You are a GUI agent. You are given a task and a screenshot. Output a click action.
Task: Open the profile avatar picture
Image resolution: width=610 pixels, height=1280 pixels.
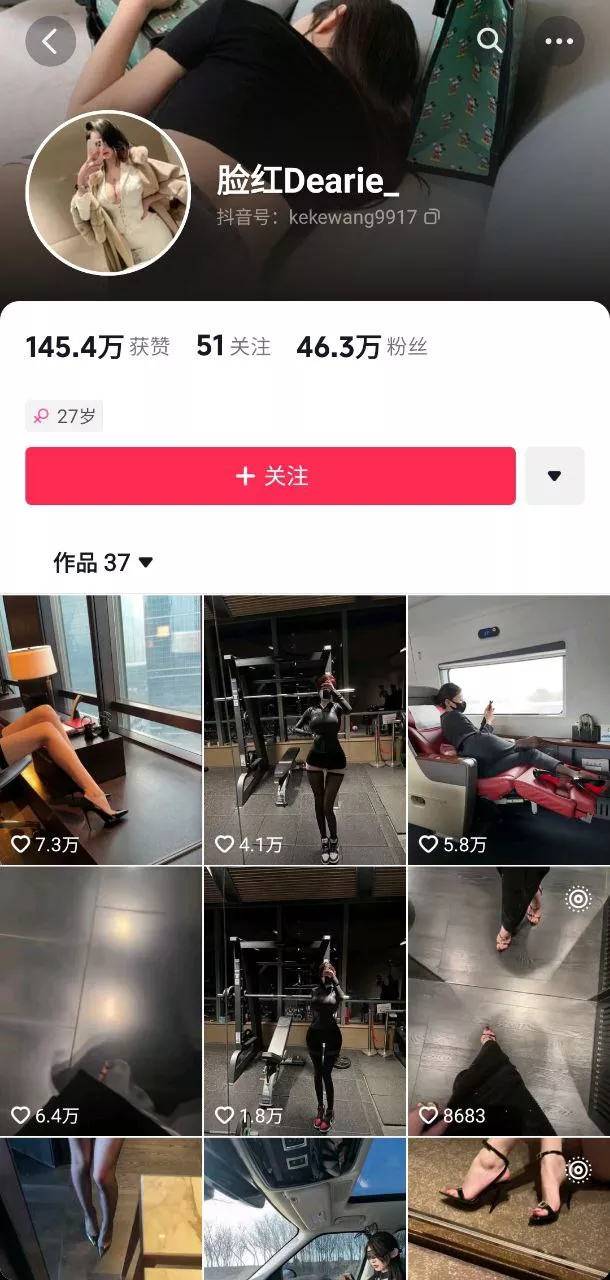point(108,192)
